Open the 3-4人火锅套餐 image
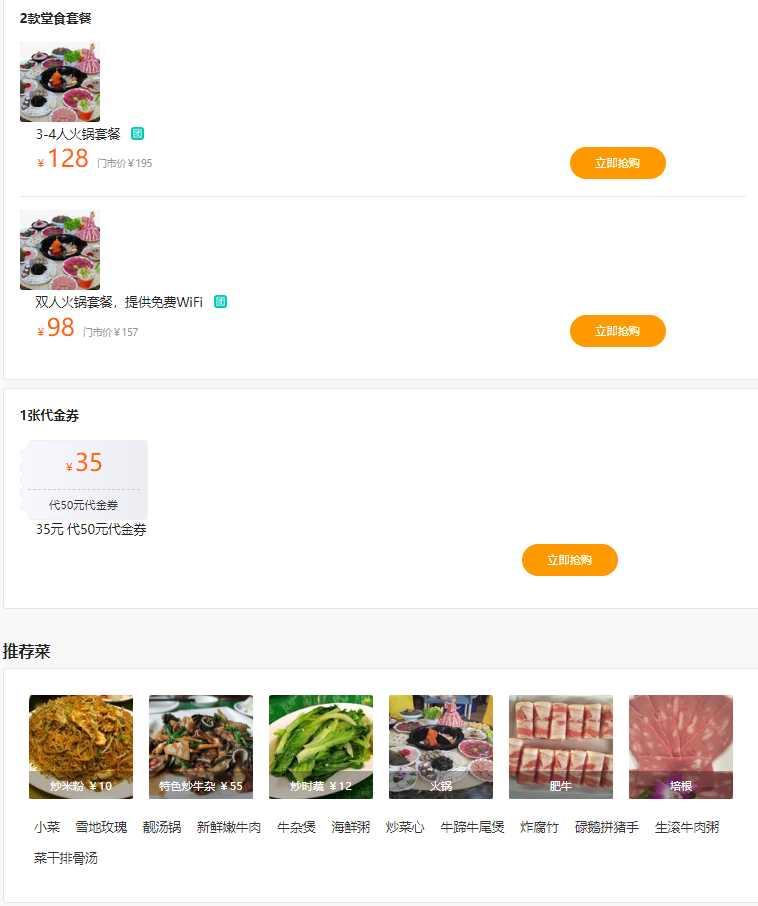Screen dimensions: 758x906 point(60,82)
